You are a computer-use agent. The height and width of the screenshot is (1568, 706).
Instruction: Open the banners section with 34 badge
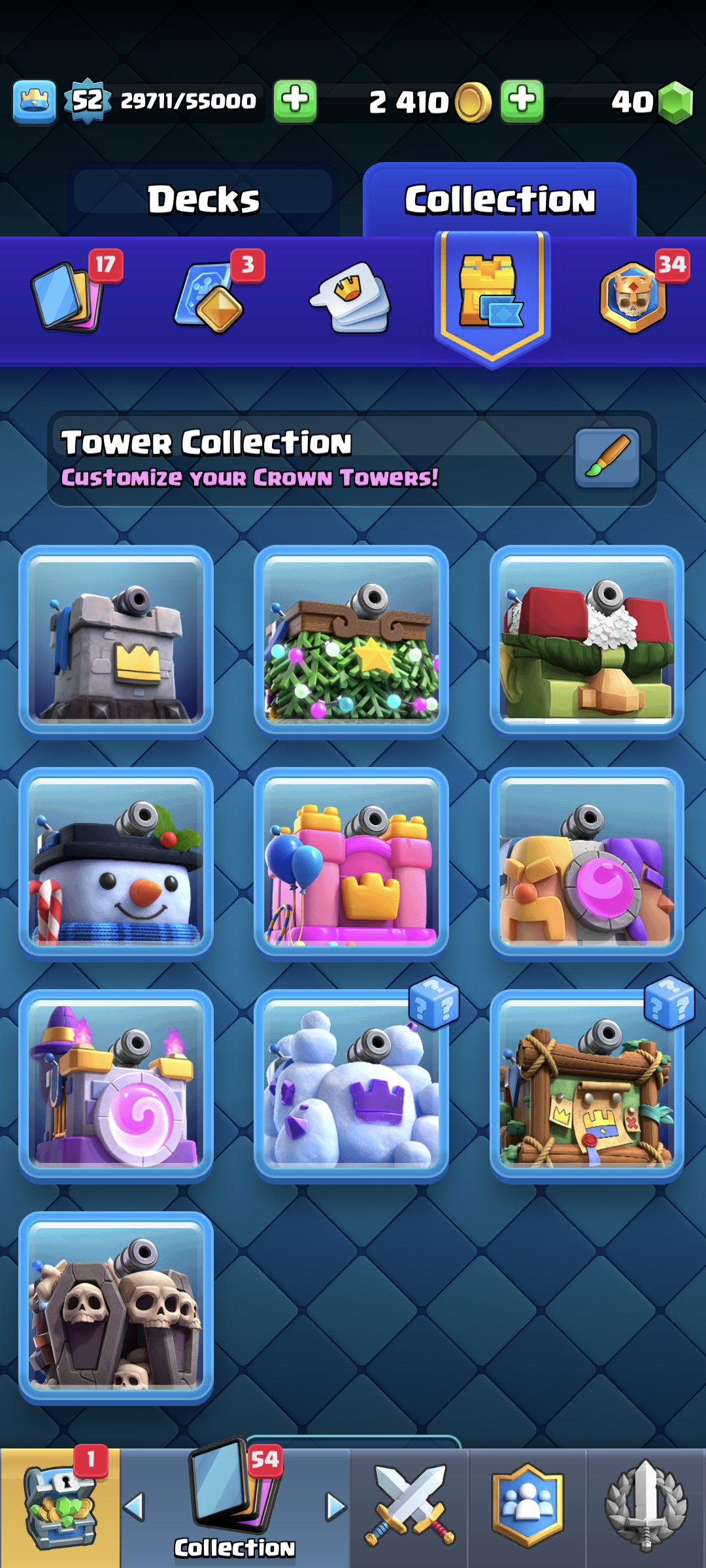[633, 297]
